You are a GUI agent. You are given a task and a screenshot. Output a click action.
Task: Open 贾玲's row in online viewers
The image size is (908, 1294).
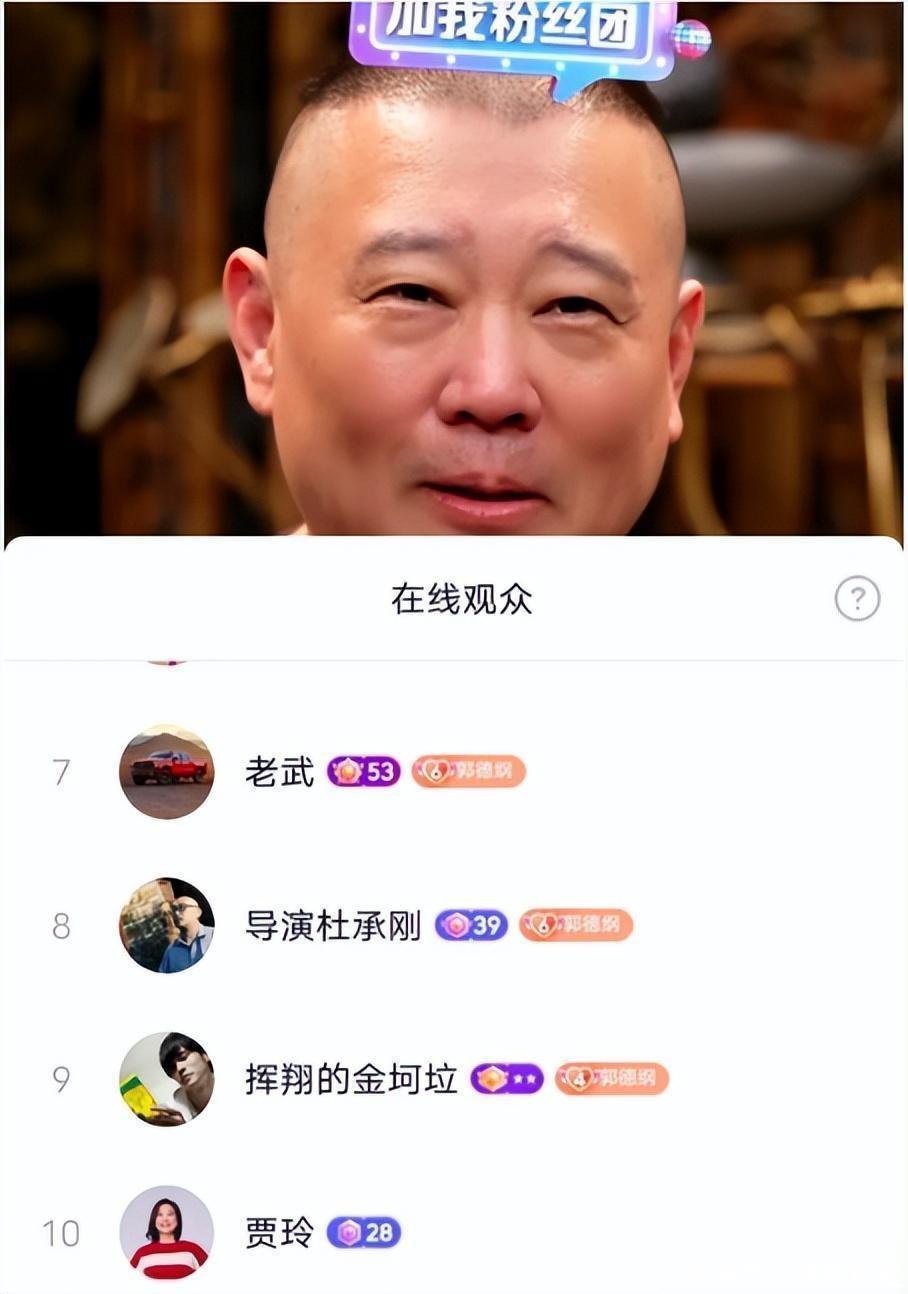coord(279,1233)
